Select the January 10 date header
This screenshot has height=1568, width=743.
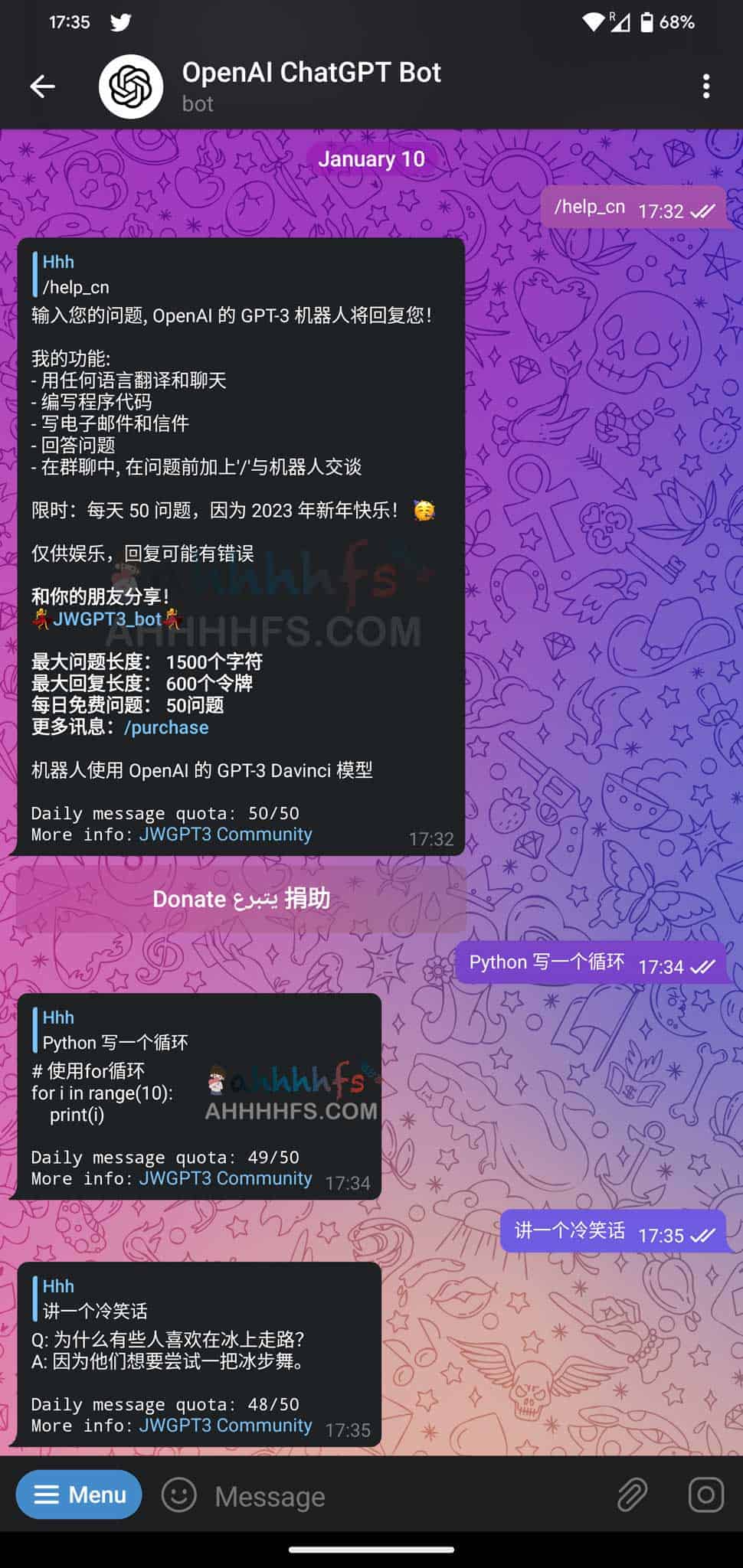click(373, 159)
